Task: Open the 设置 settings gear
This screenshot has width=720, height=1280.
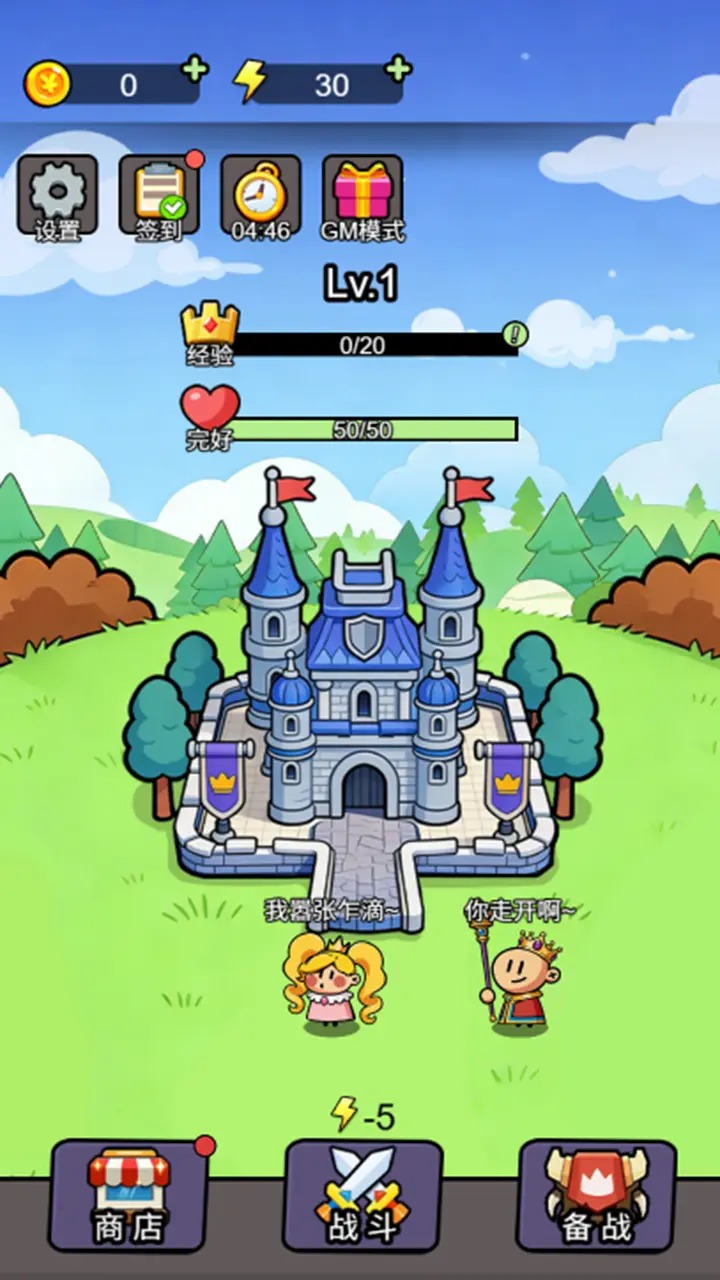Action: point(58,197)
